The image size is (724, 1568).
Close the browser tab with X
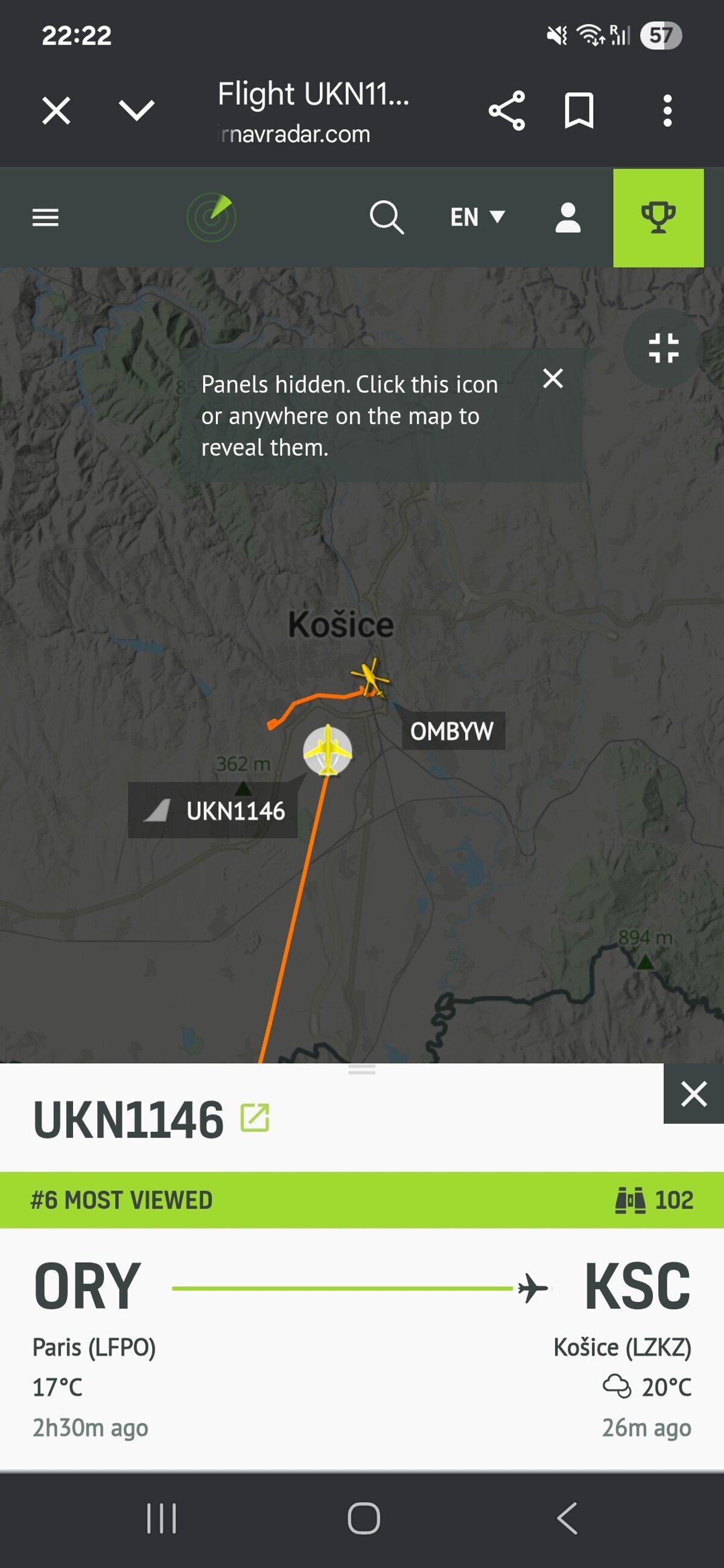(56, 111)
